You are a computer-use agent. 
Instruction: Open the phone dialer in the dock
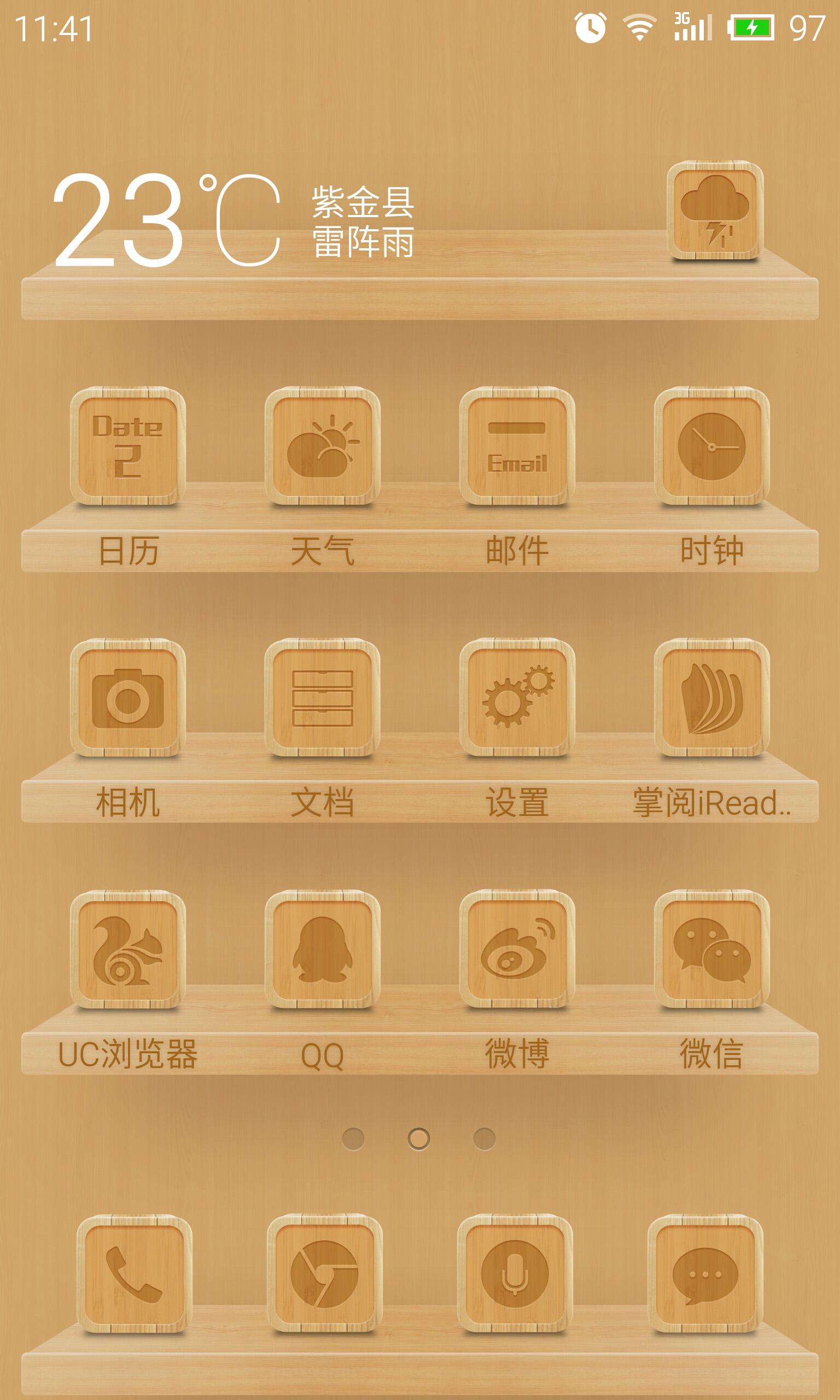(x=134, y=1274)
